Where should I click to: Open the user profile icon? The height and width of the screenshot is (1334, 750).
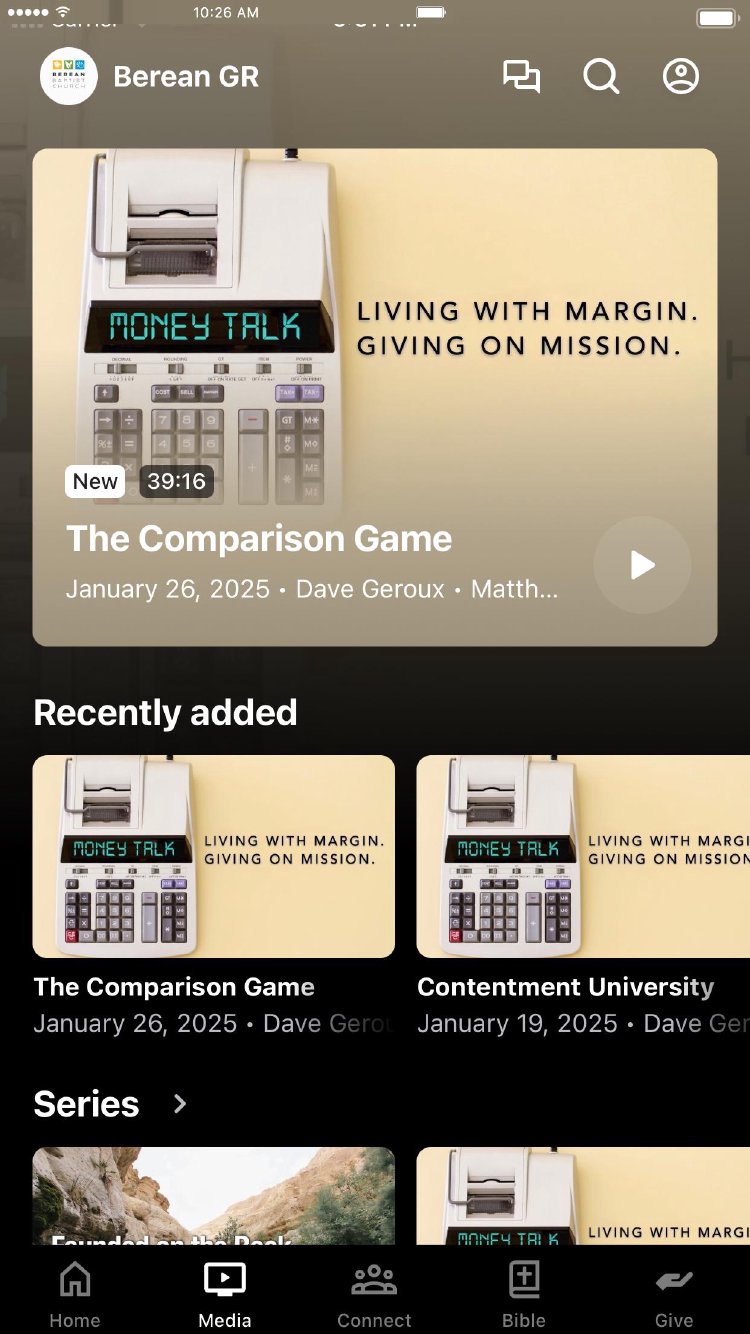(681, 77)
